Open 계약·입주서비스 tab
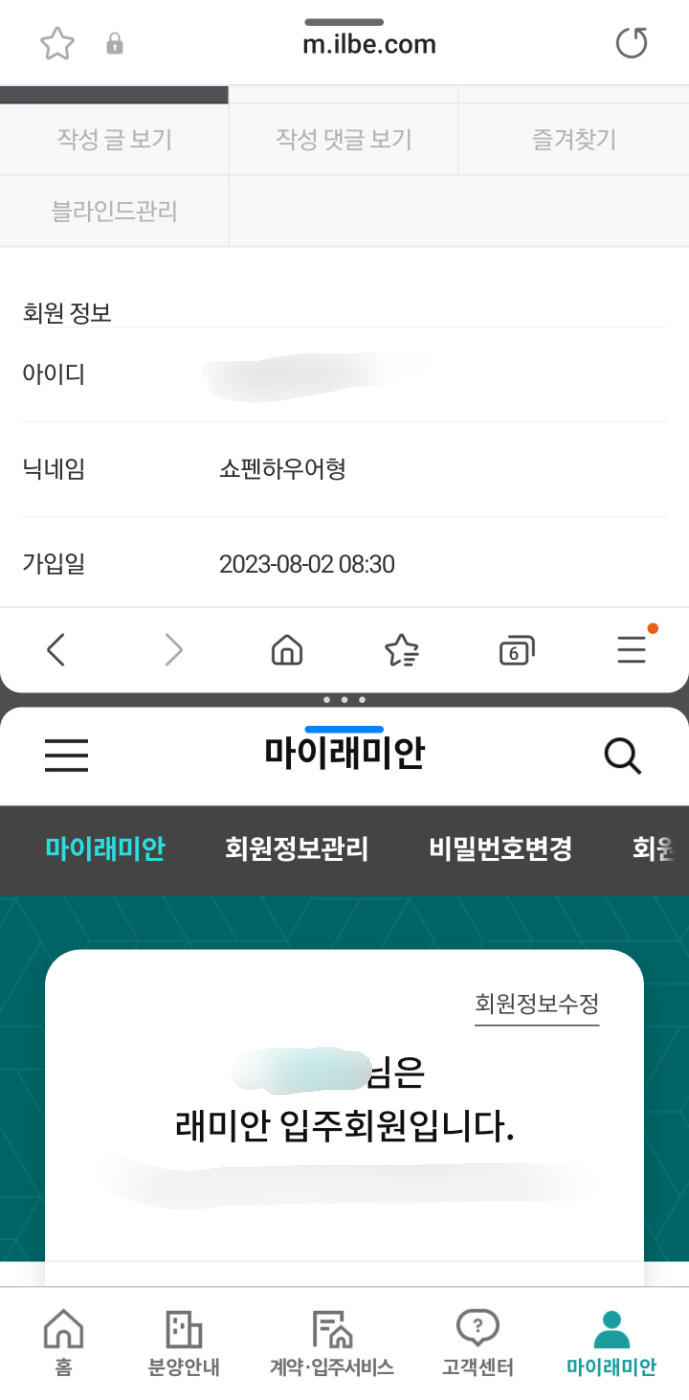The height and width of the screenshot is (1400, 689). 331,1342
